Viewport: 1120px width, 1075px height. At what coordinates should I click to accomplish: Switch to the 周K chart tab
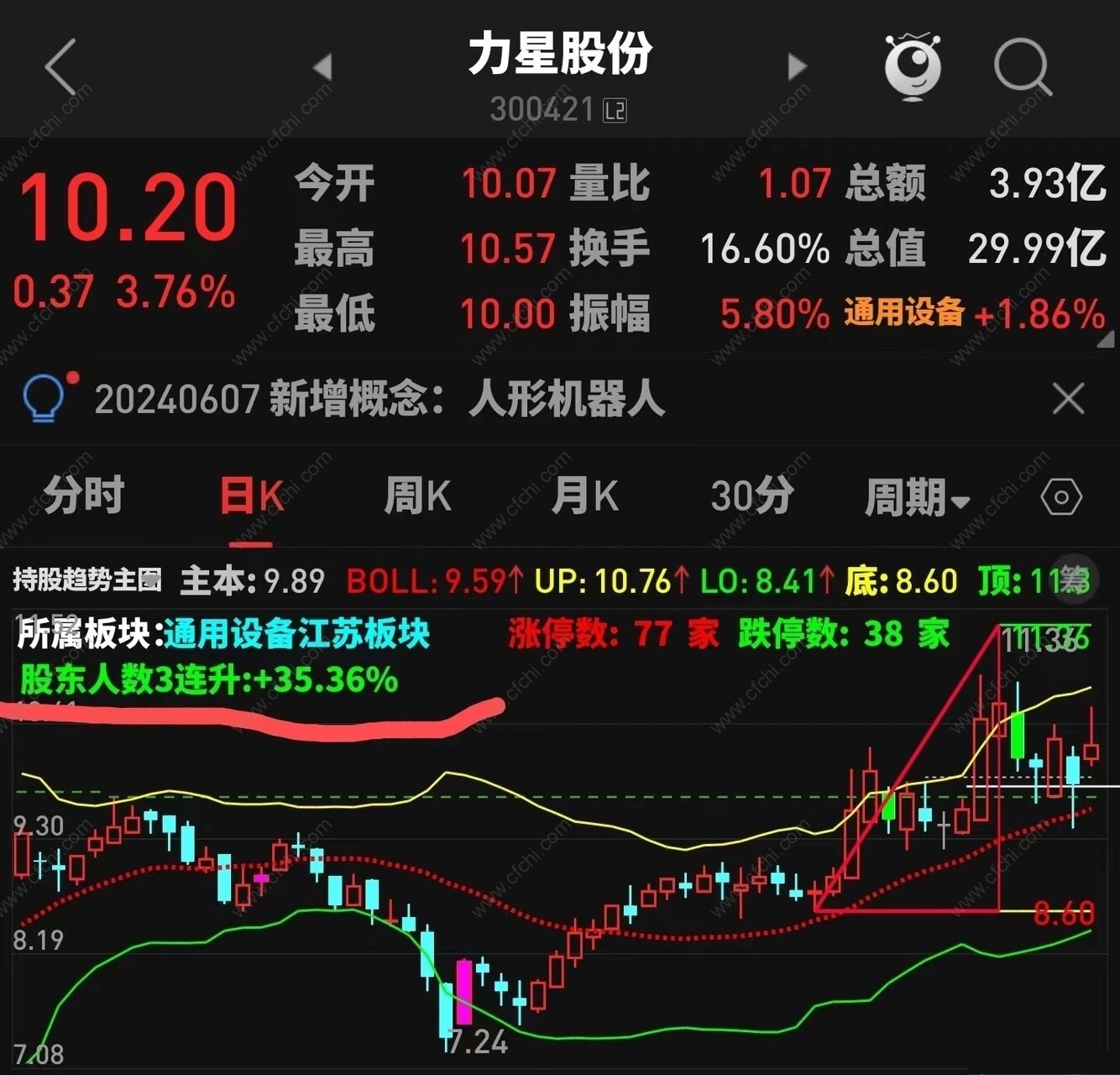tap(417, 496)
